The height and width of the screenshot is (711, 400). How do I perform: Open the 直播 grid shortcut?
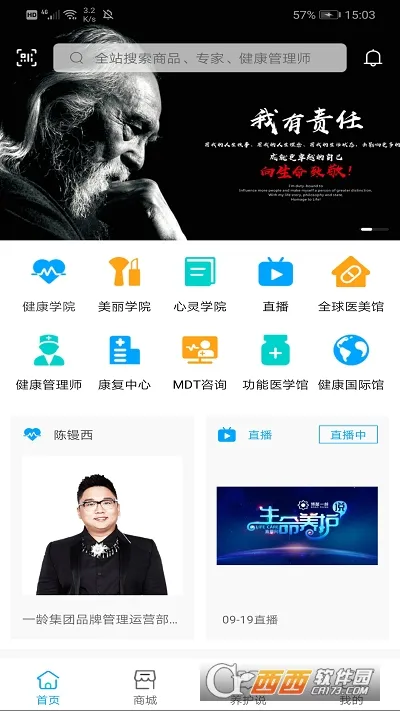pyautogui.click(x=276, y=284)
